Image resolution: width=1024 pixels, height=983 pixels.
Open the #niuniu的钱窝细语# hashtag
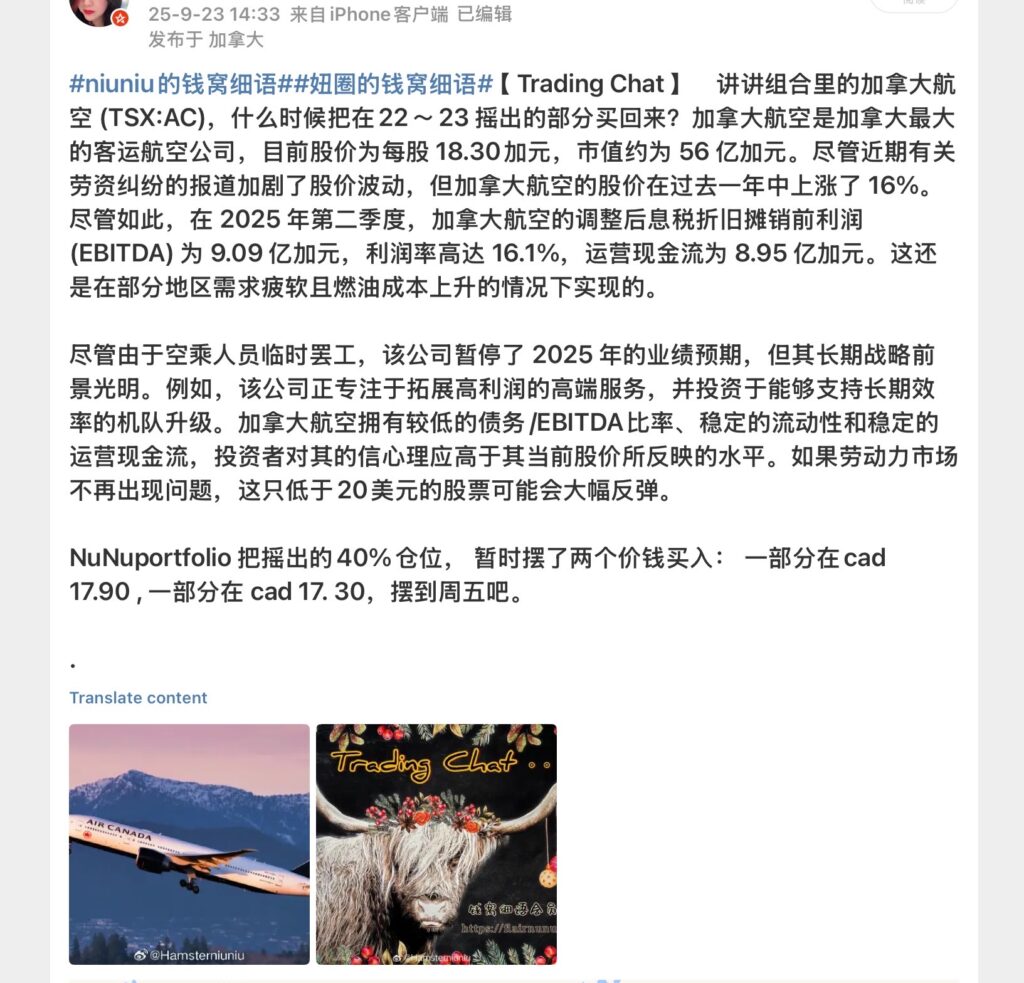point(172,84)
